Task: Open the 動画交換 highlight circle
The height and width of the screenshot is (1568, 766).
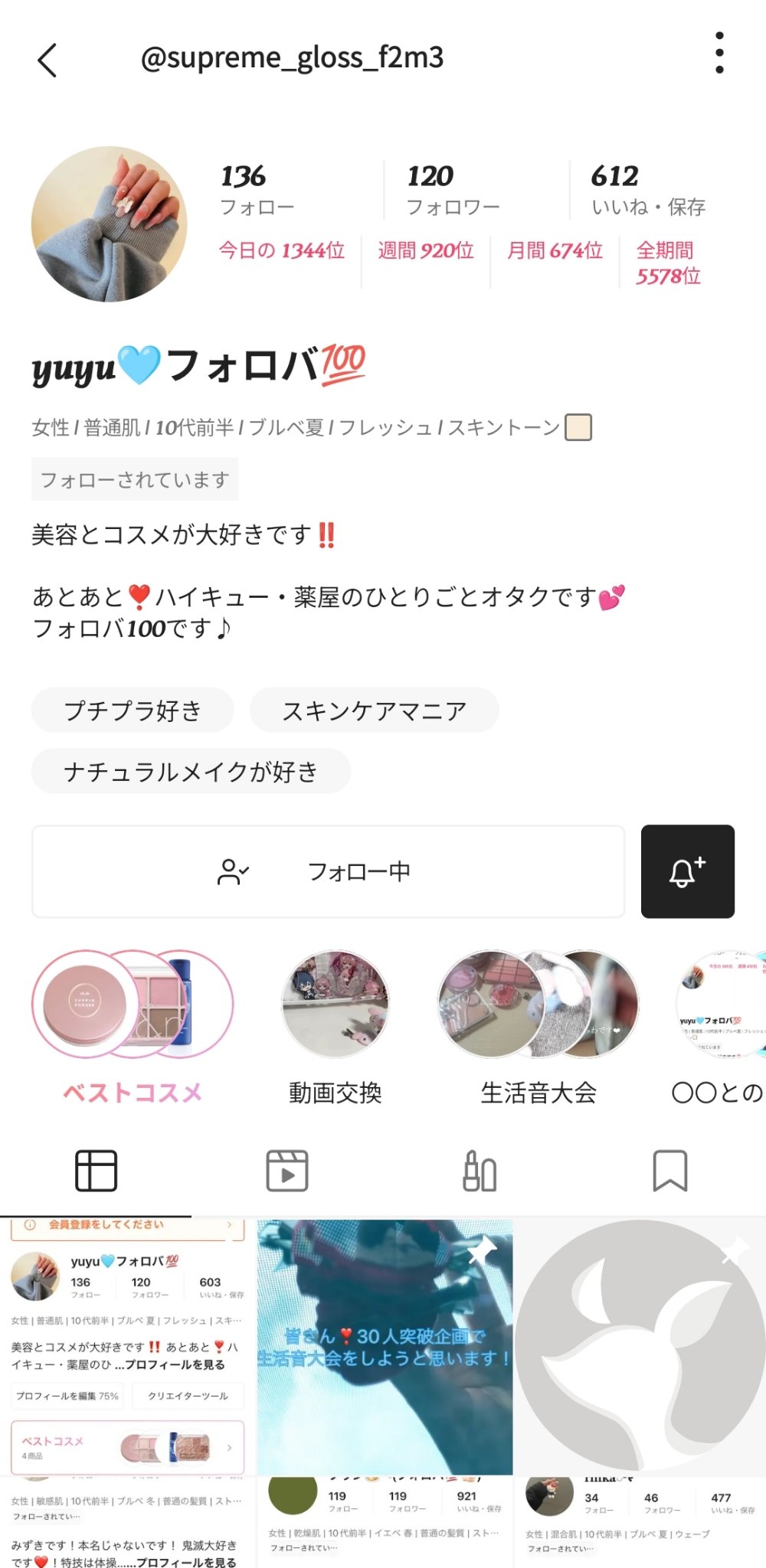Action: pyautogui.click(x=336, y=1004)
